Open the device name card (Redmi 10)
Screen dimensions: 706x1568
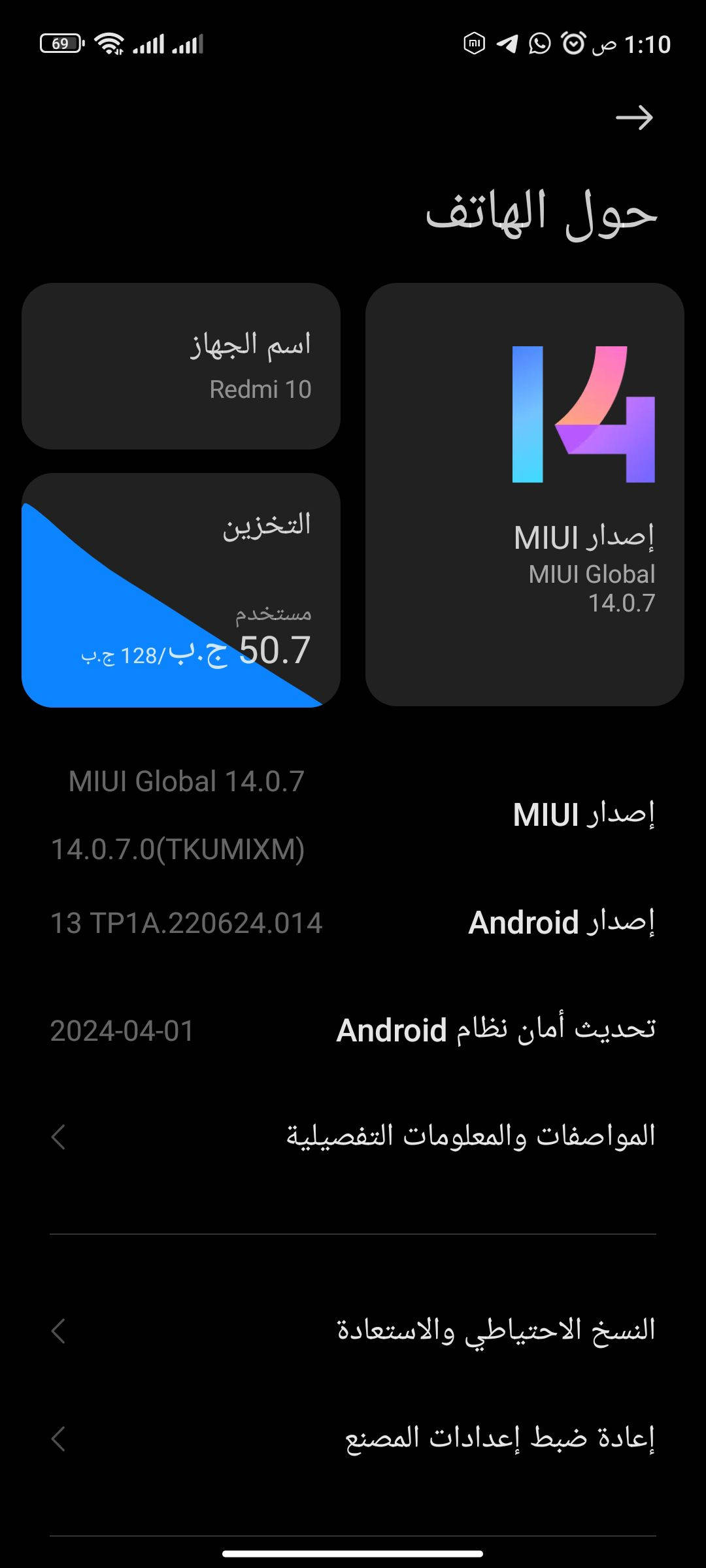(181, 366)
